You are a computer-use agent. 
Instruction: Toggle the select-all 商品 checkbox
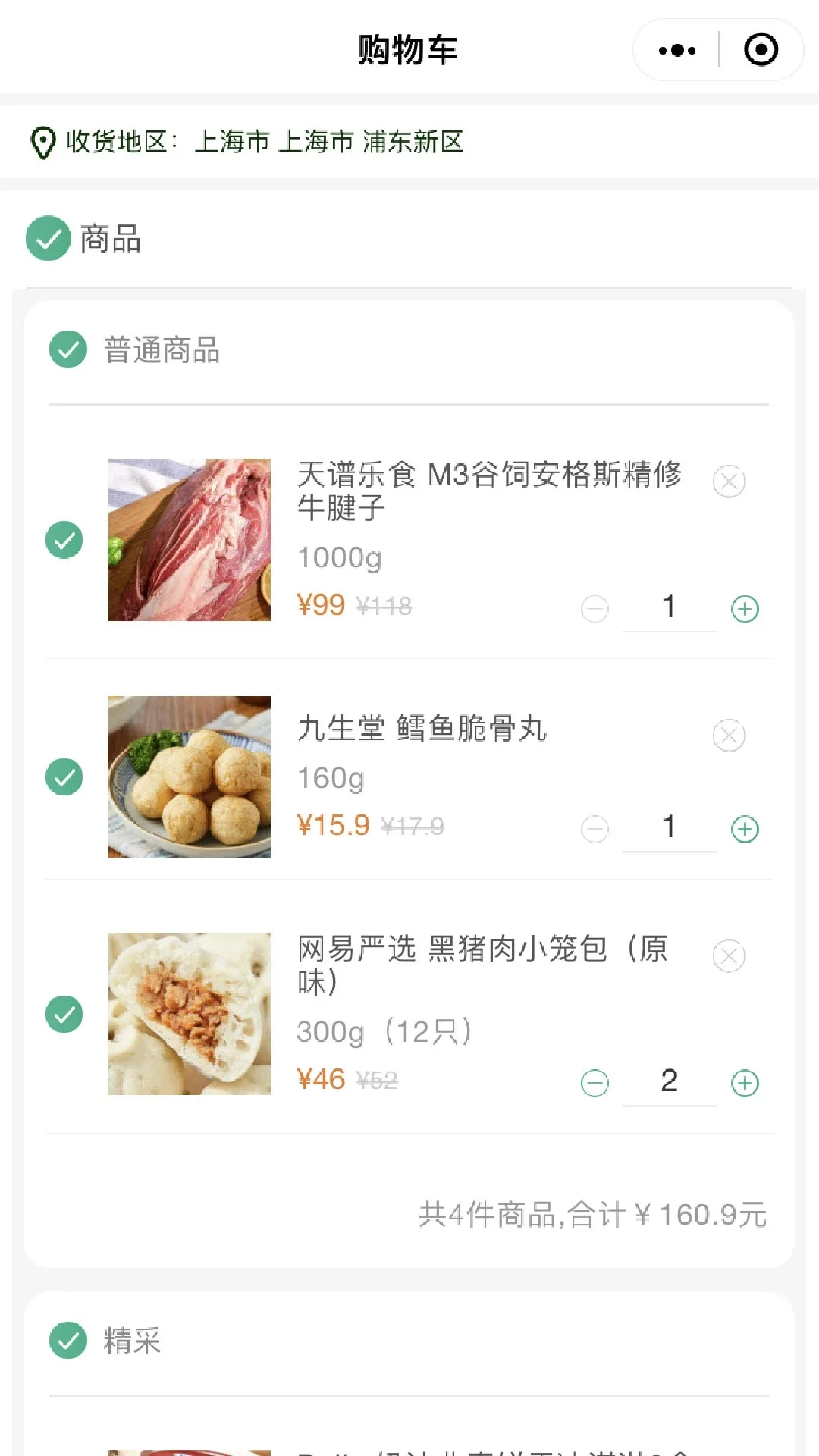[x=49, y=238]
